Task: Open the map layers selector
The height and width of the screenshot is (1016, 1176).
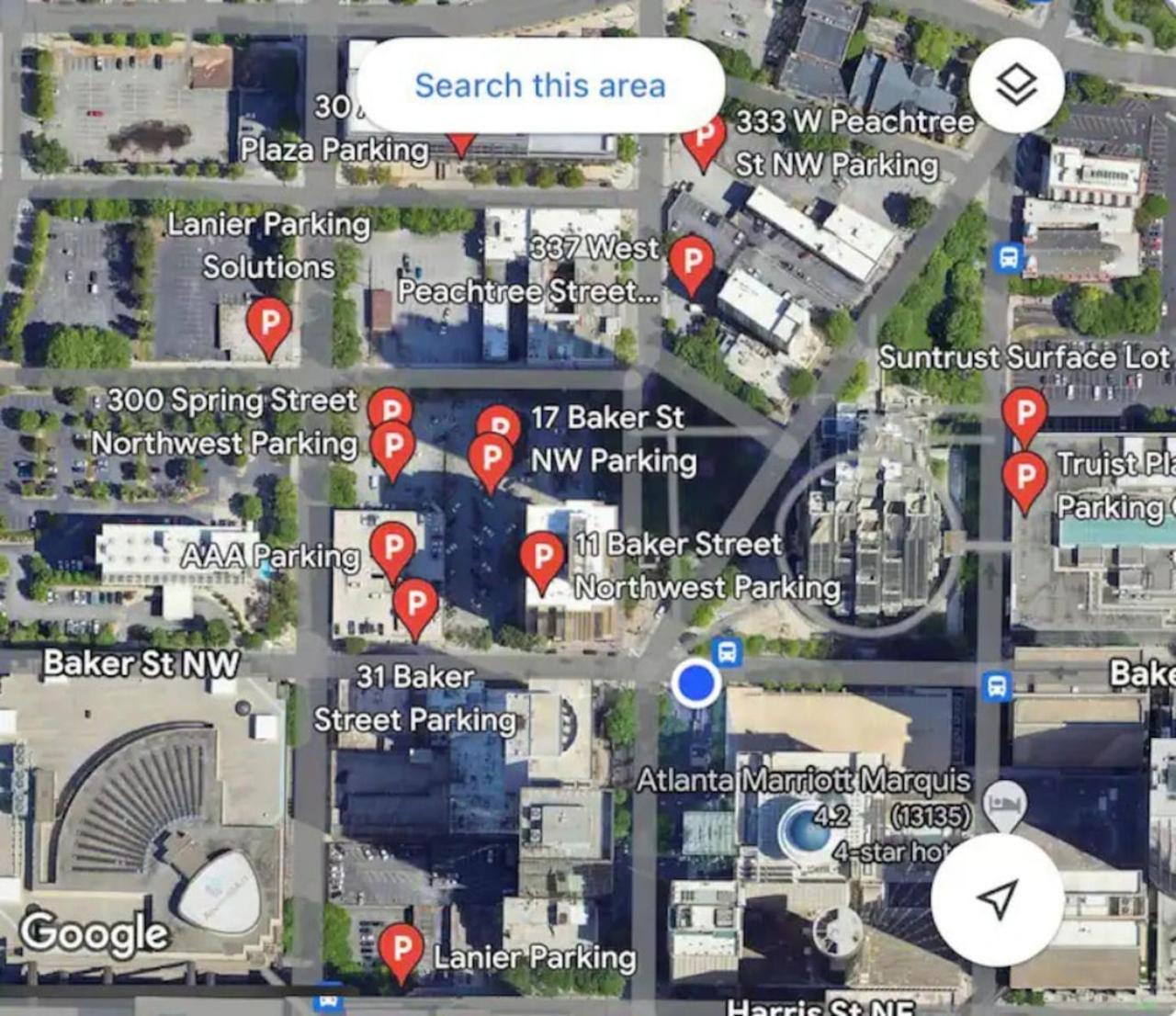Action: (x=1016, y=85)
